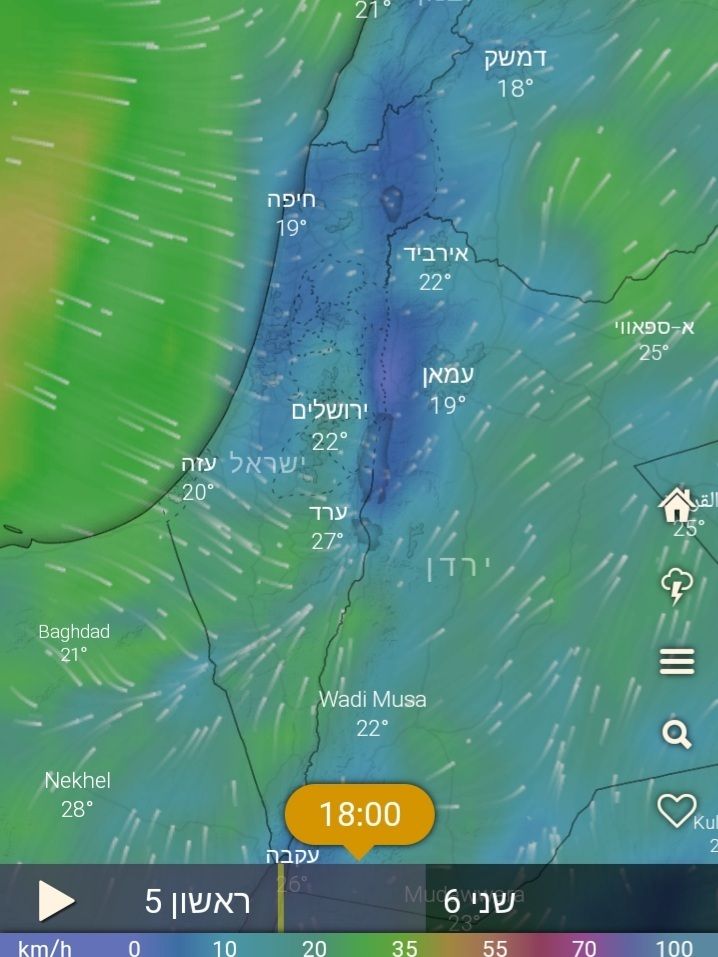Open the thunderstorm weather layer icon
This screenshot has width=718, height=957.
click(x=677, y=586)
